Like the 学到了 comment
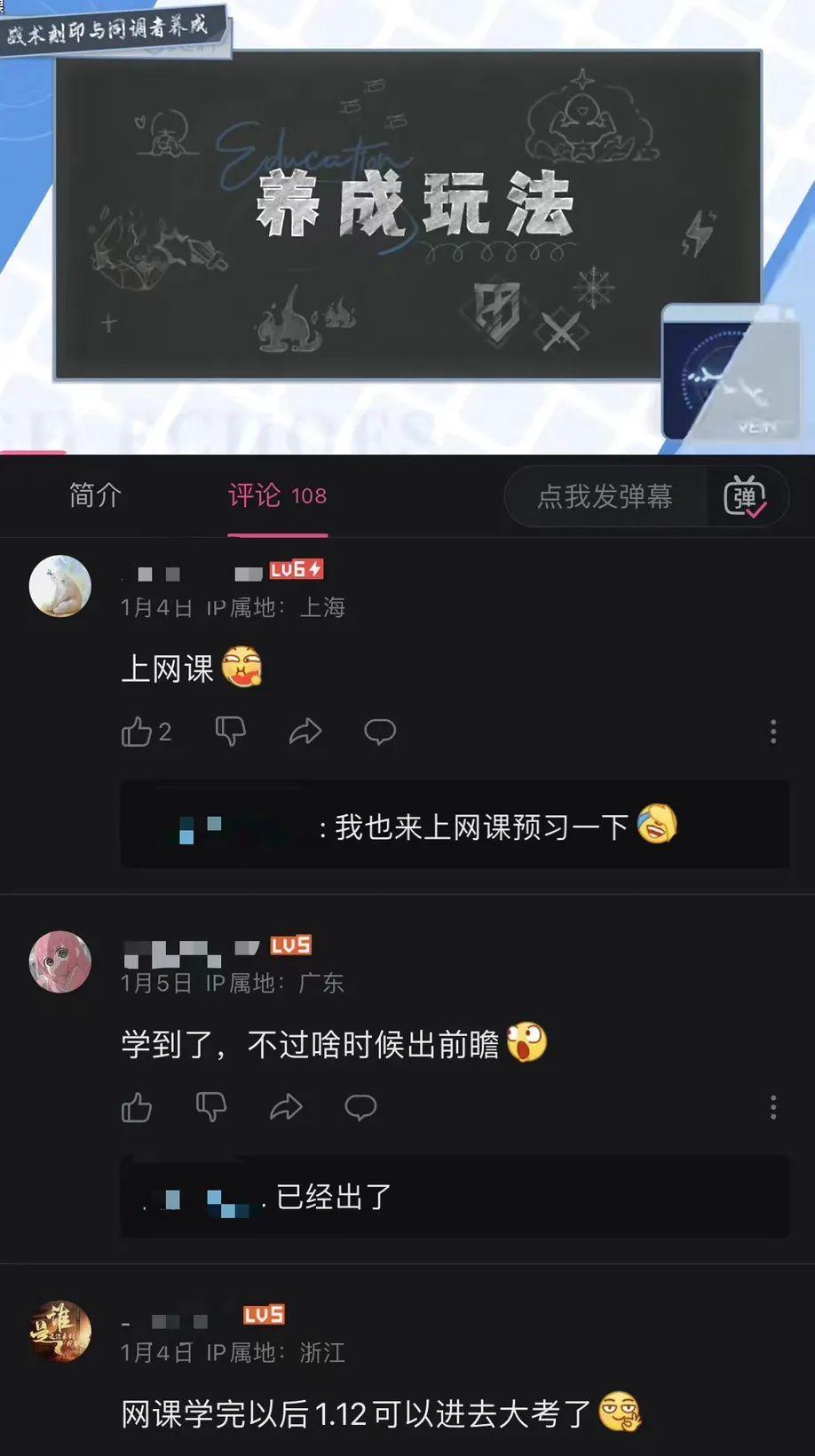Image resolution: width=815 pixels, height=1456 pixels. (x=137, y=1108)
